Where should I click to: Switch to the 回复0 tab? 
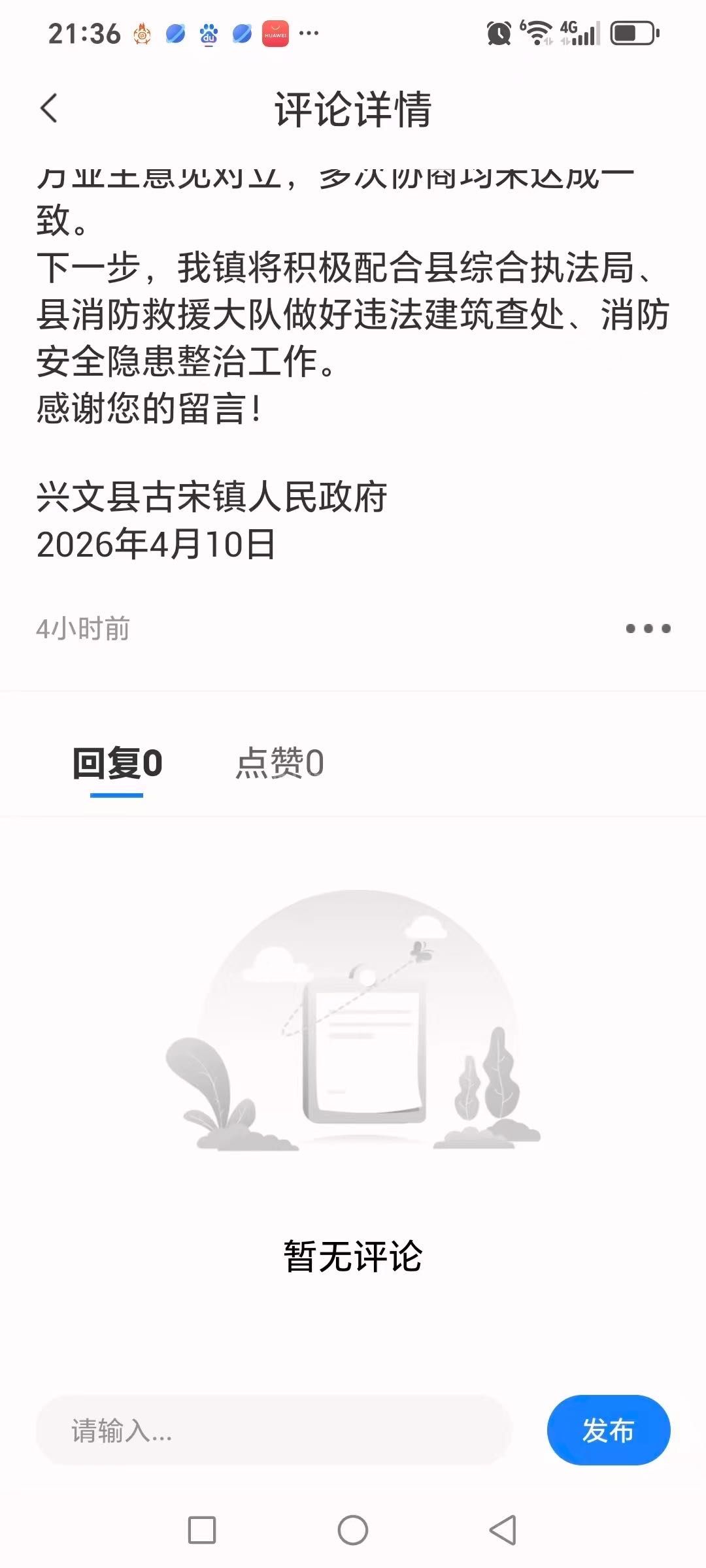(x=117, y=763)
